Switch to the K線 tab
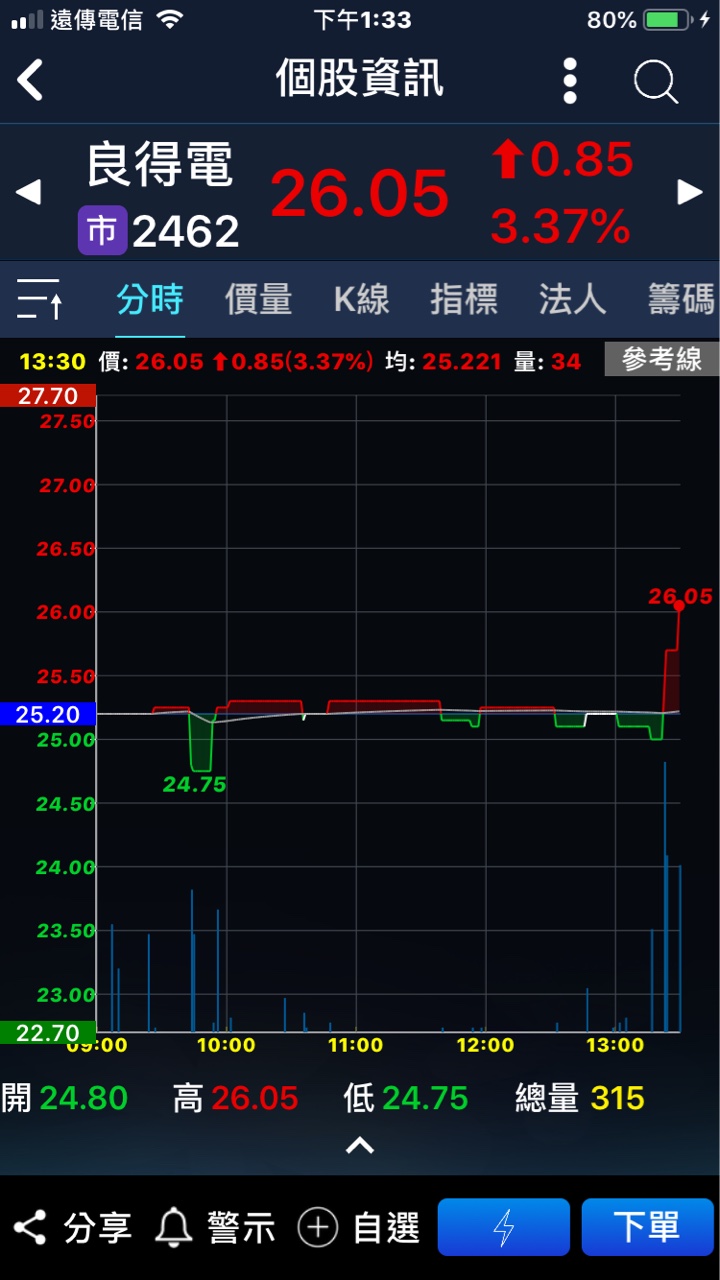Viewport: 720px width, 1280px height. [361, 299]
